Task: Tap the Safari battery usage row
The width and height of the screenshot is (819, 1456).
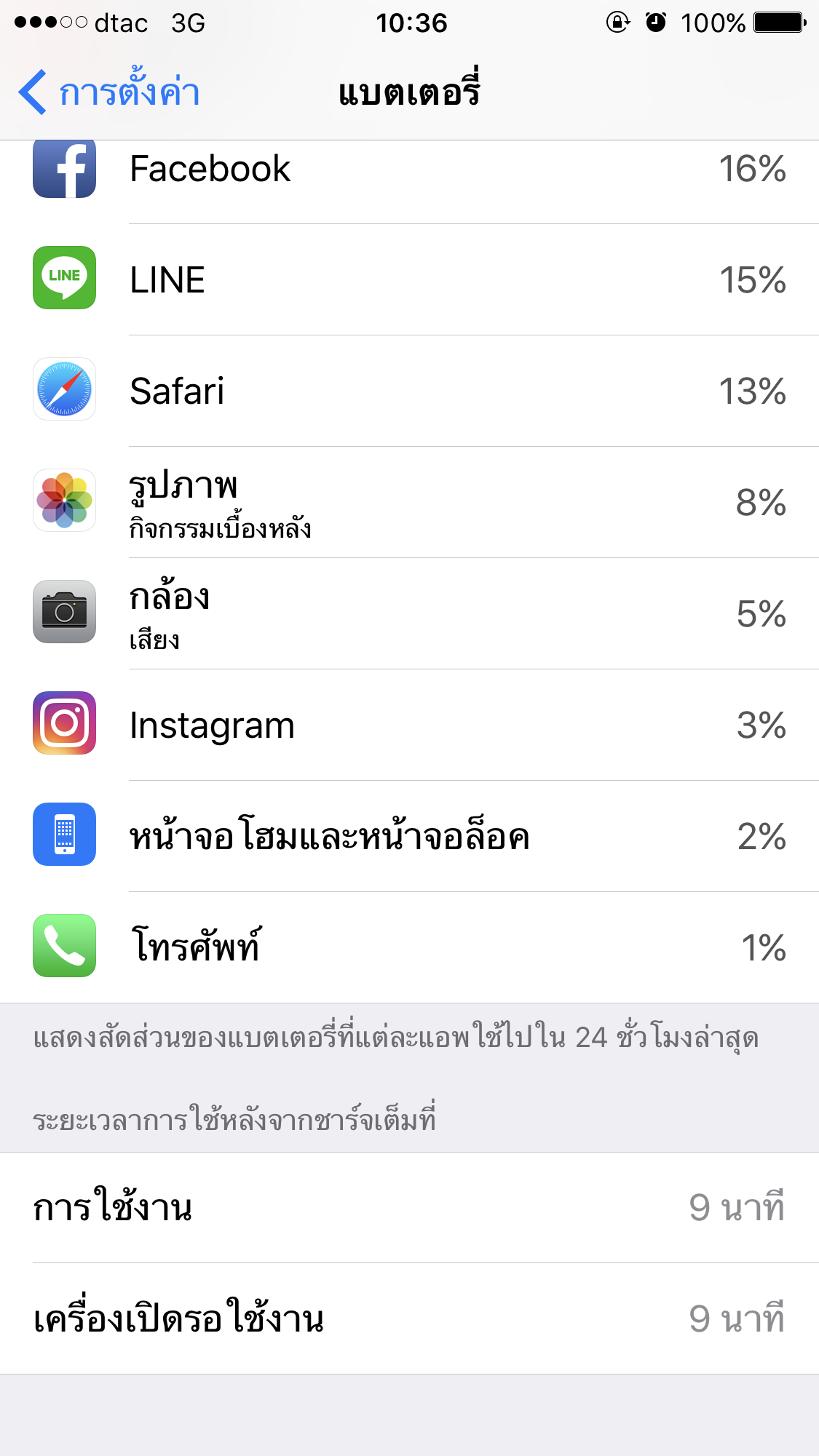Action: point(409,391)
